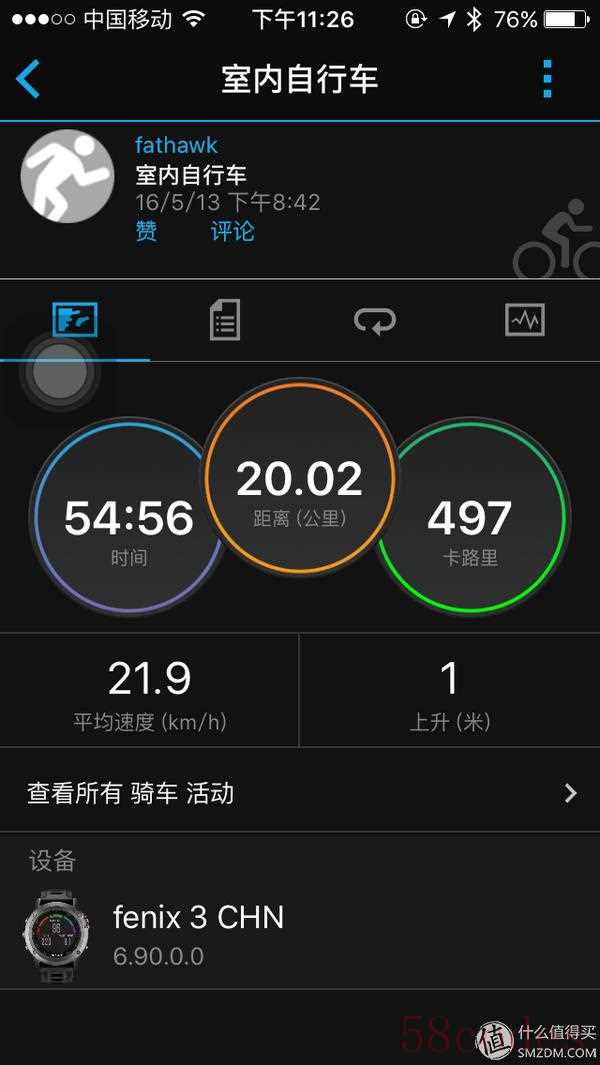The image size is (600, 1065).
Task: Open the three-dot overflow menu
Action: coord(546,79)
